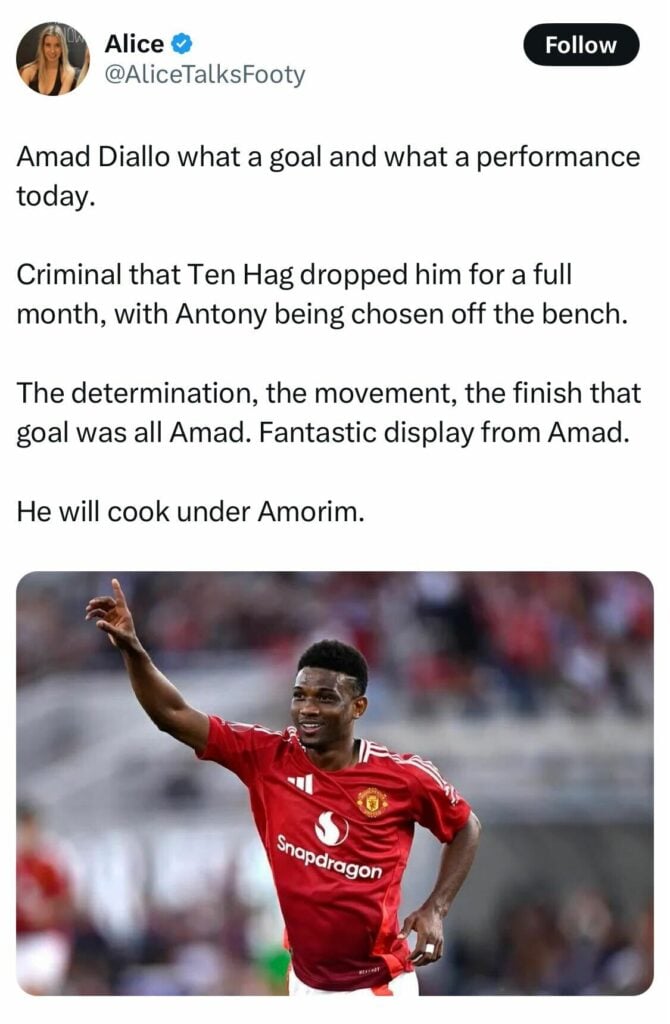
Task: Open the attached Amad Diallo photo
Action: coord(335,782)
